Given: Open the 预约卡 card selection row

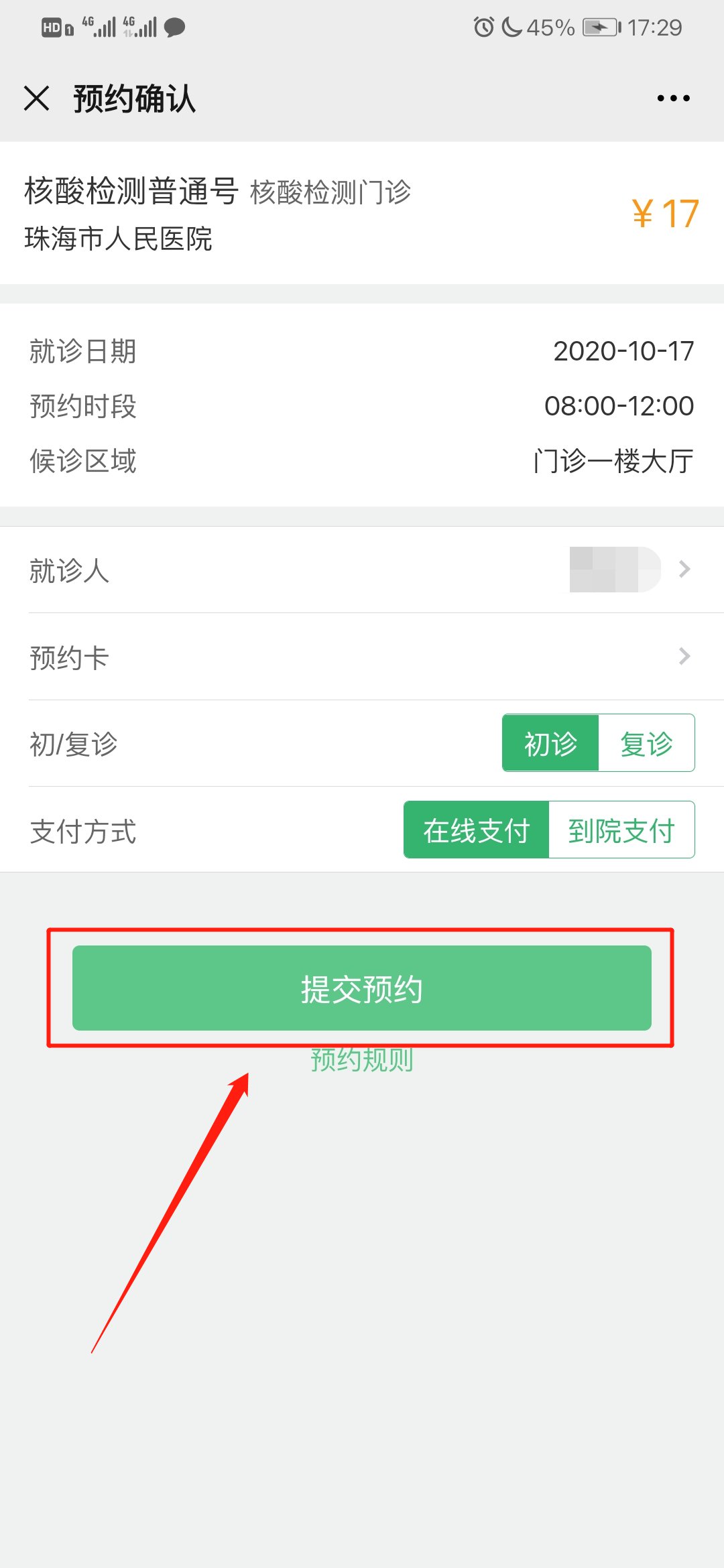Looking at the screenshot, I should click(362, 657).
